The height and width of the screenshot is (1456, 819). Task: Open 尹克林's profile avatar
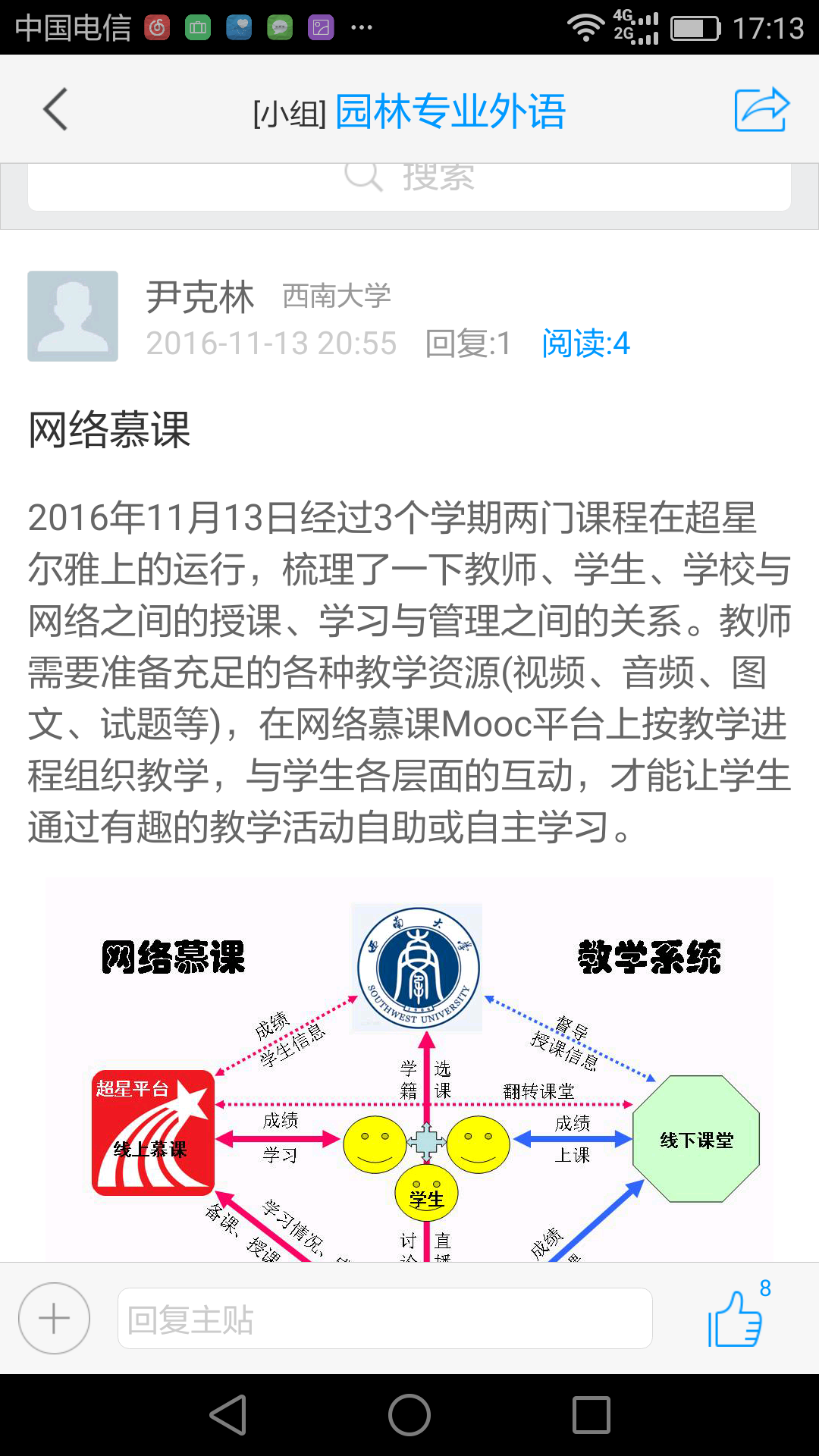pos(73,316)
